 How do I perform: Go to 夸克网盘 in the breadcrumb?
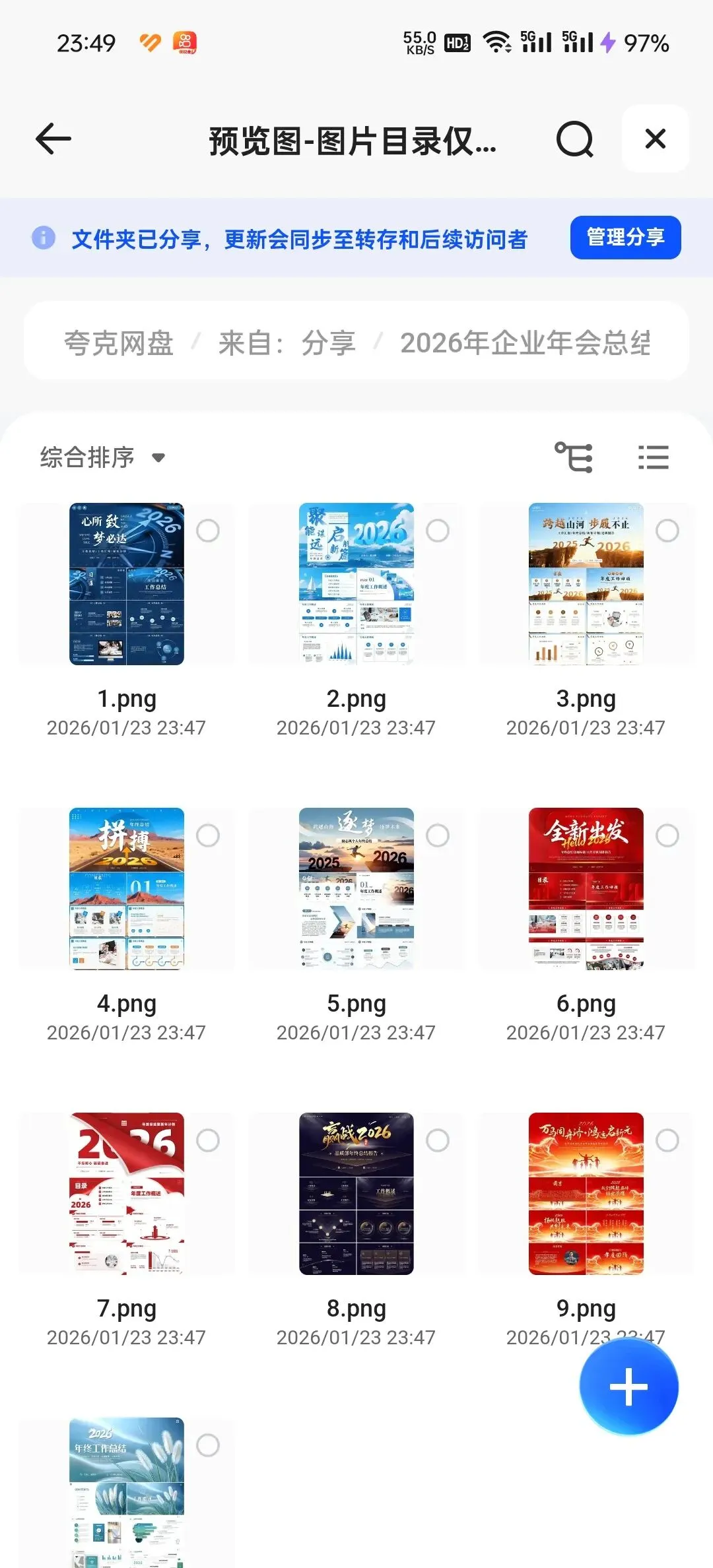119,343
